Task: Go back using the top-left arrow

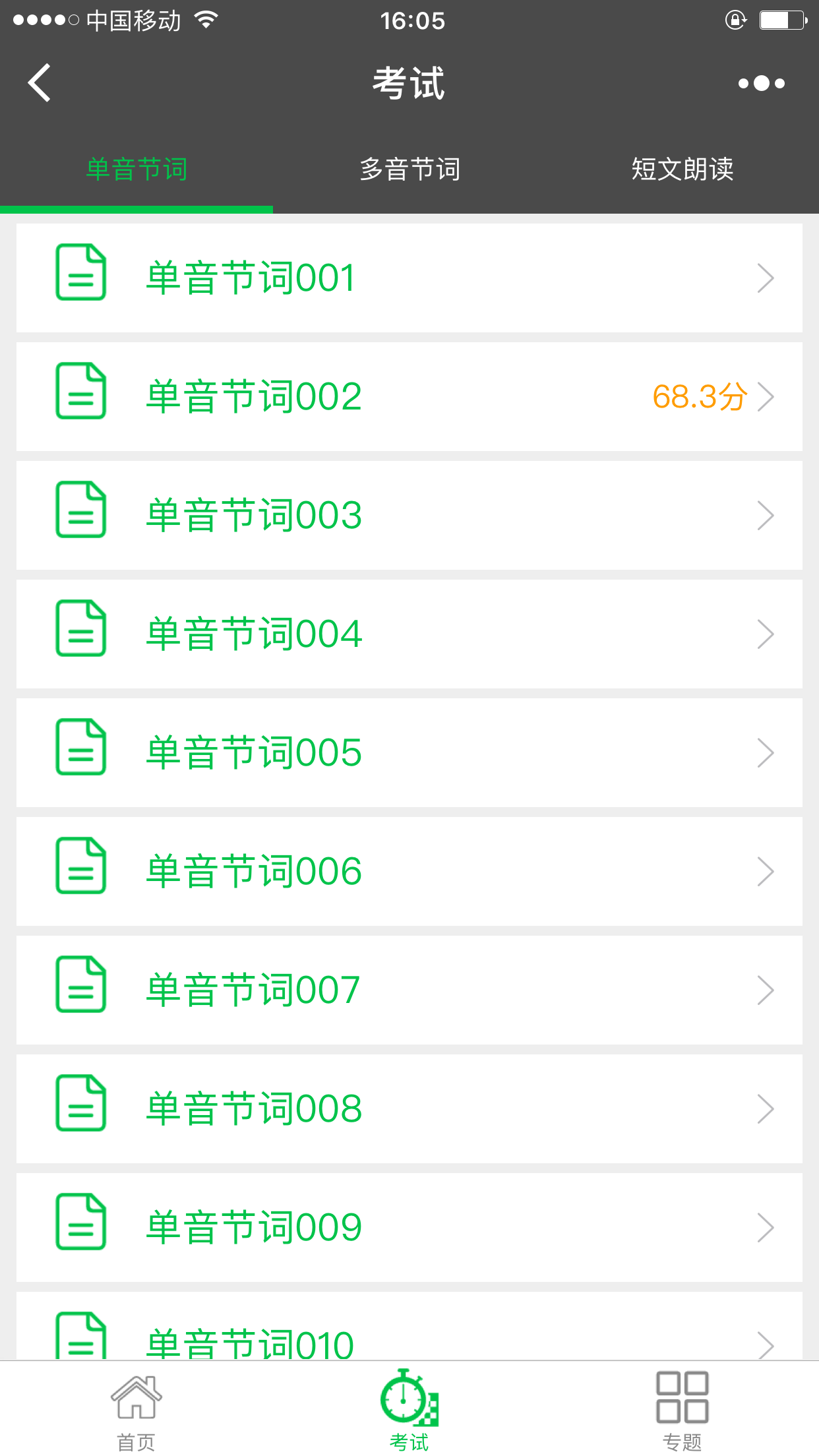Action: tap(40, 83)
